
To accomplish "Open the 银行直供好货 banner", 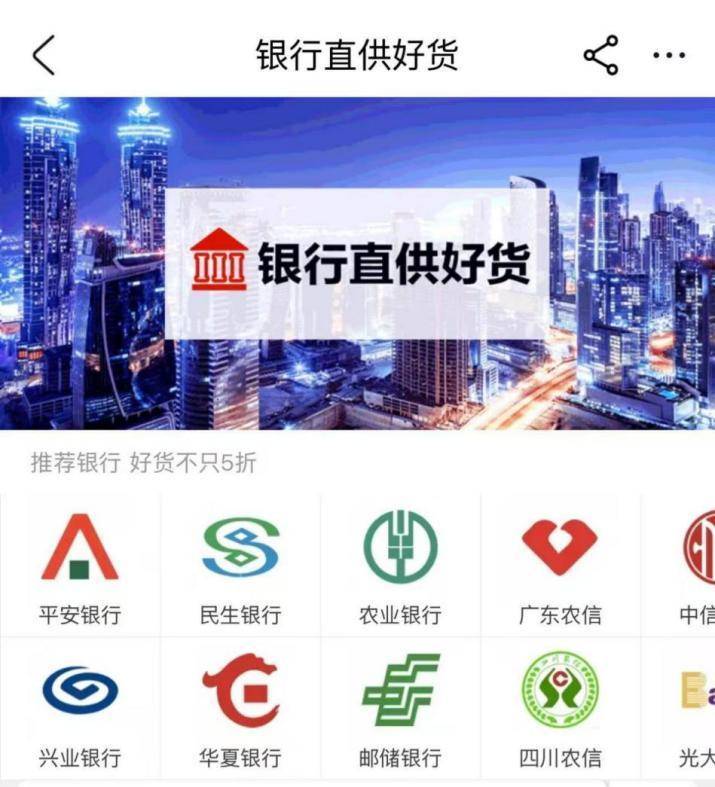I will click(357, 263).
